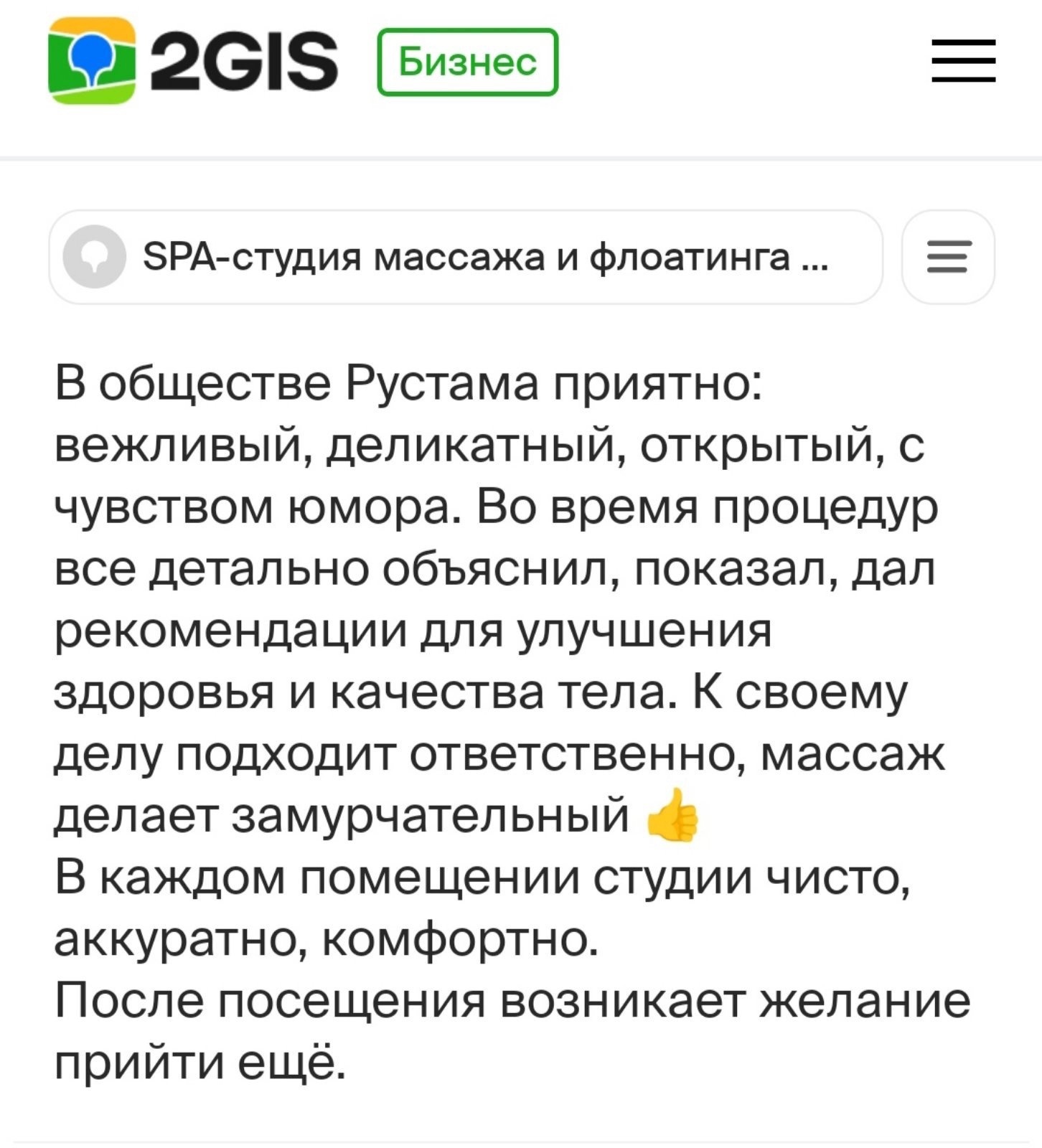Tap the Бизнес badge button

[x=467, y=62]
